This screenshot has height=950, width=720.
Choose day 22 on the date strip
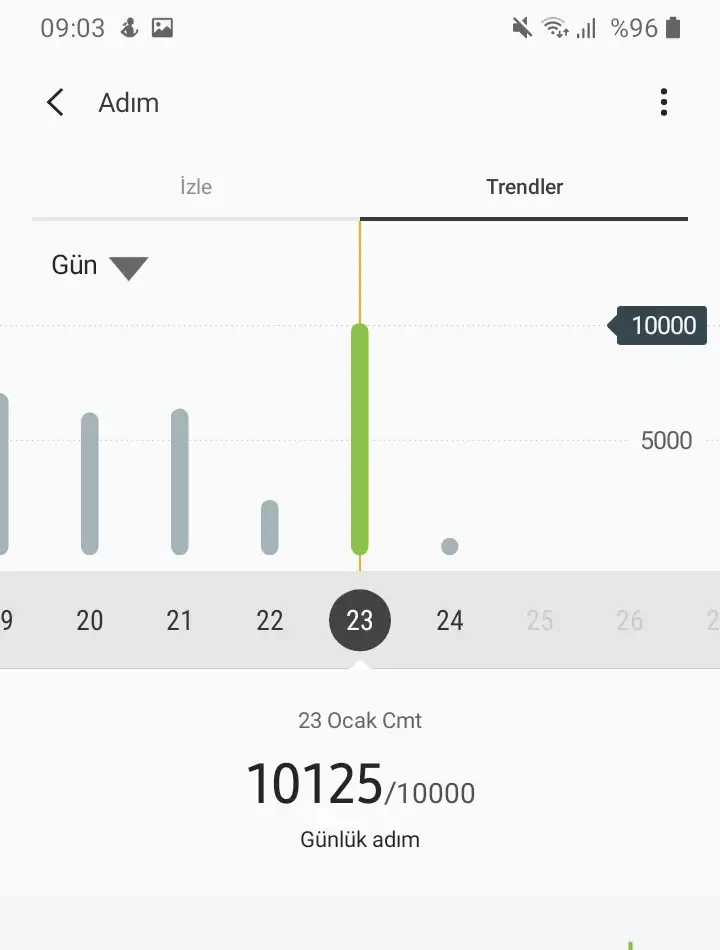click(x=270, y=621)
